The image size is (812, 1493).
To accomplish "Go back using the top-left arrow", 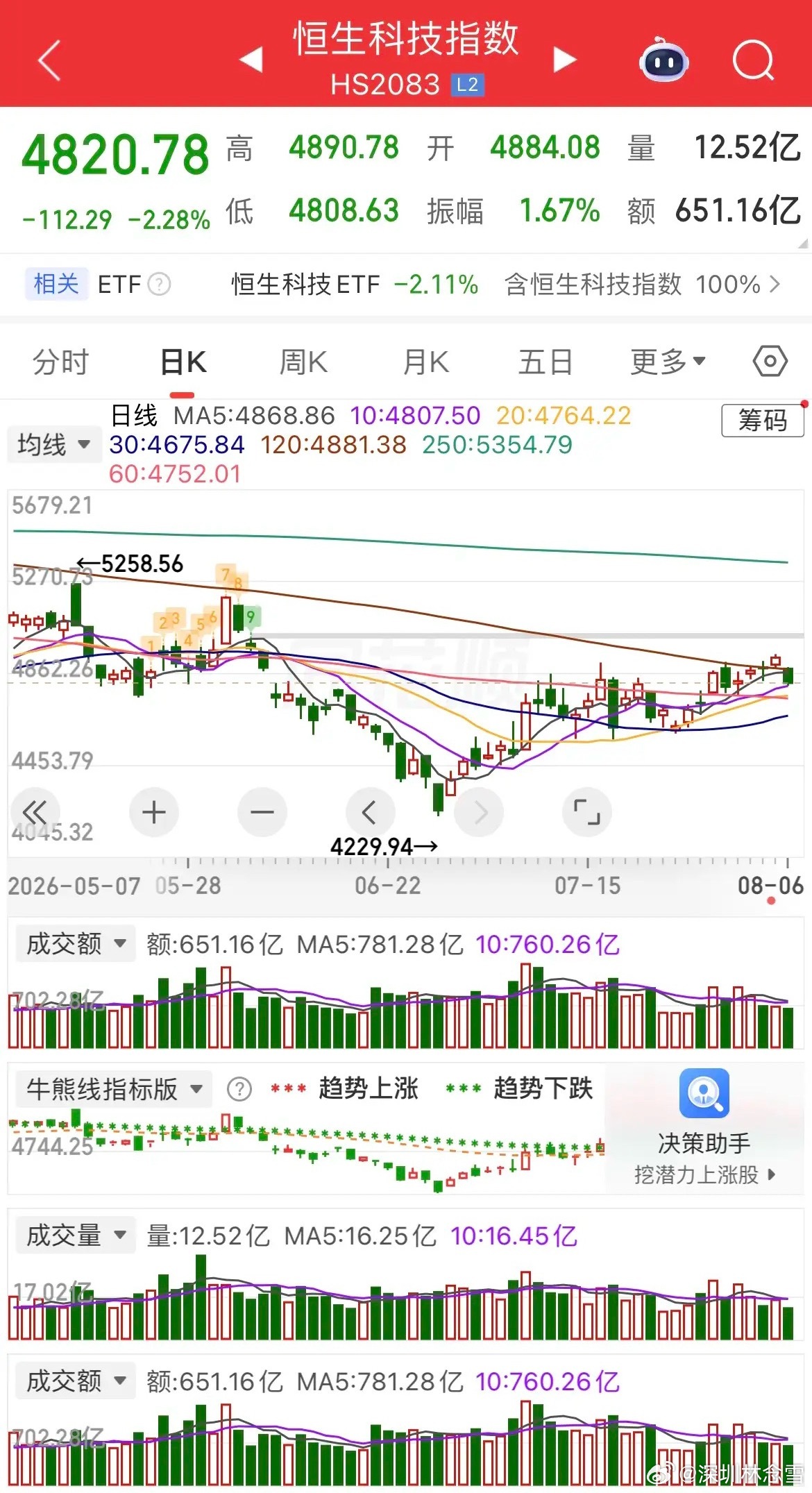I will point(50,61).
